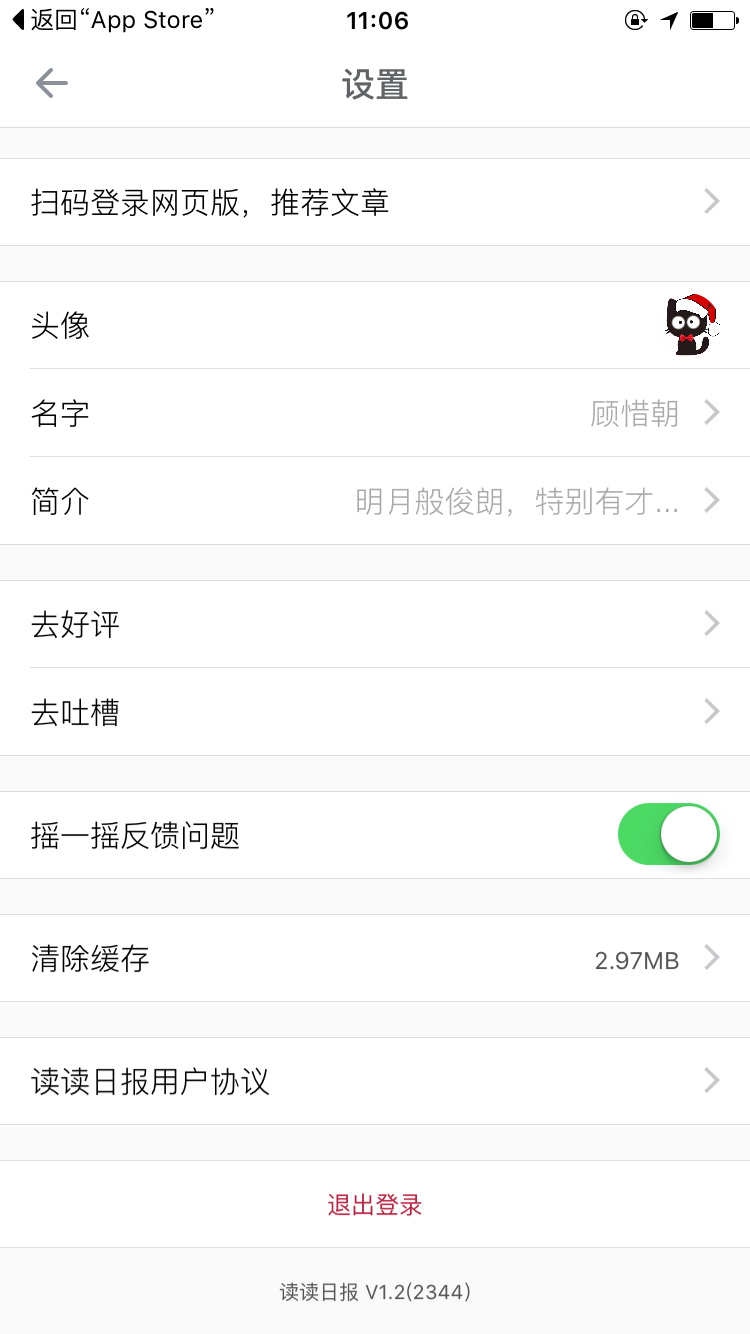
Task: Open the 名字 name editing row
Action: coord(375,413)
